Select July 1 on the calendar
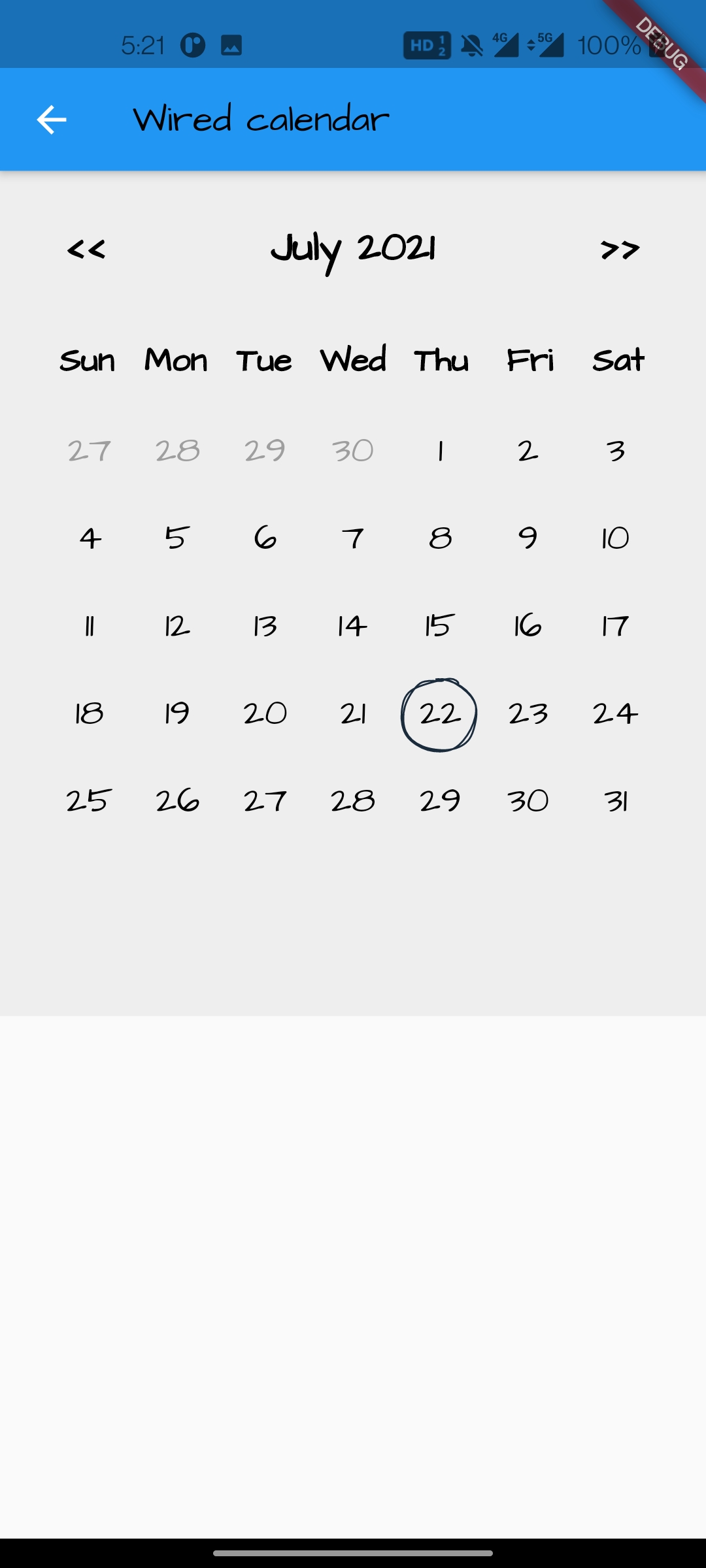The image size is (706, 1568). click(441, 451)
